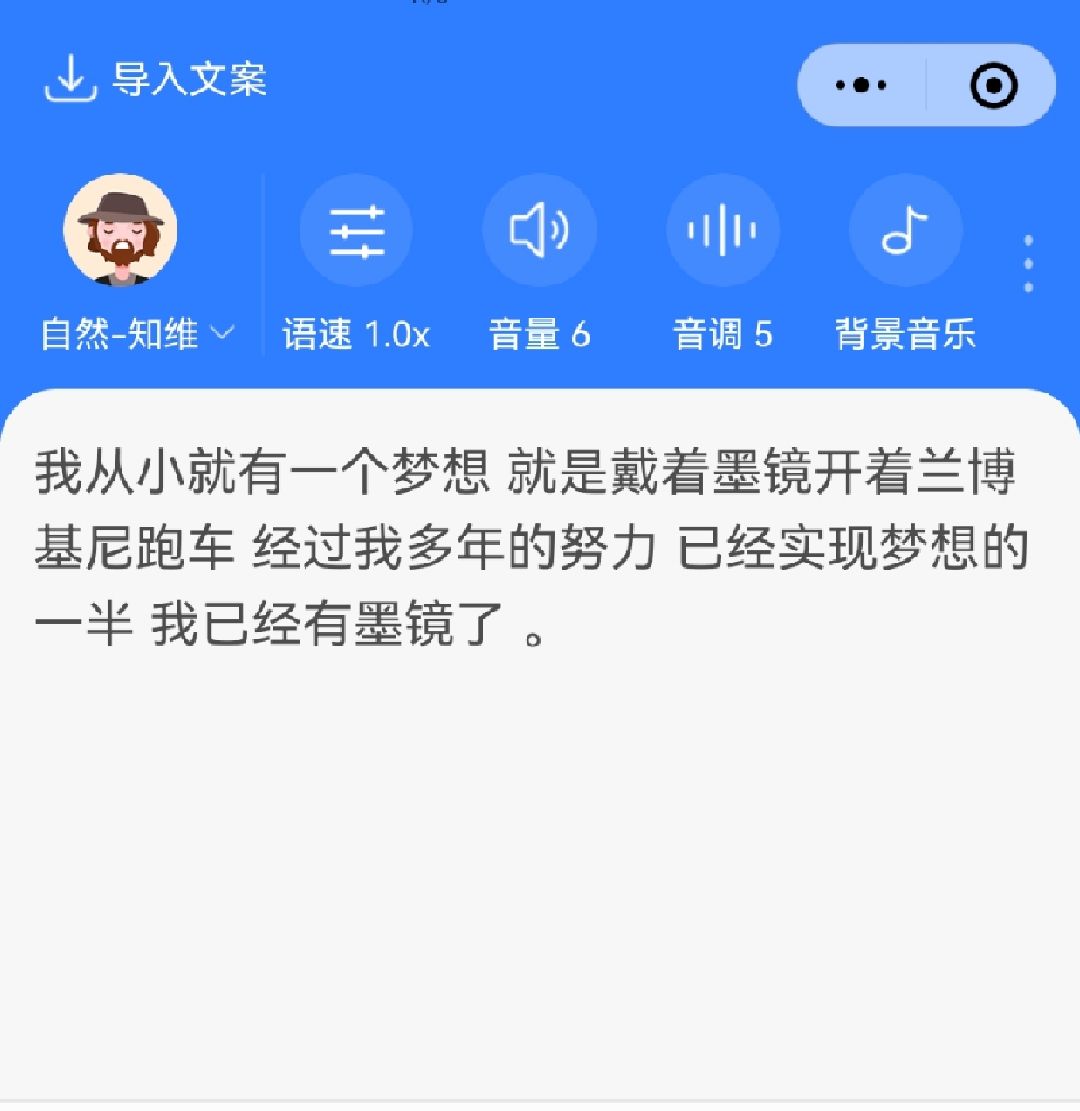Open the 语速 speech speed settings icon
The width and height of the screenshot is (1080, 1111).
(357, 230)
